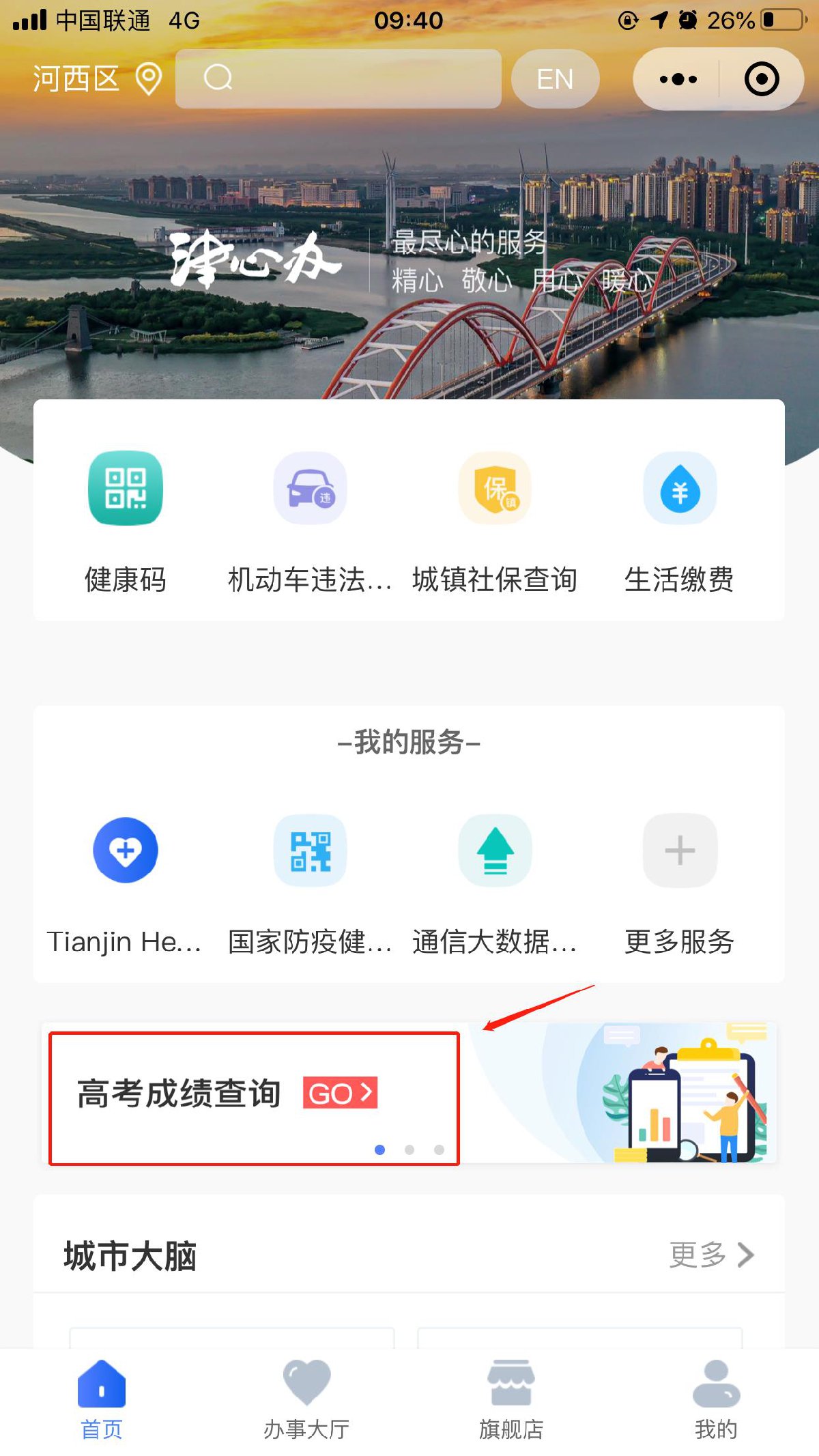
Task: Close the mini program via circle icon
Action: (761, 79)
